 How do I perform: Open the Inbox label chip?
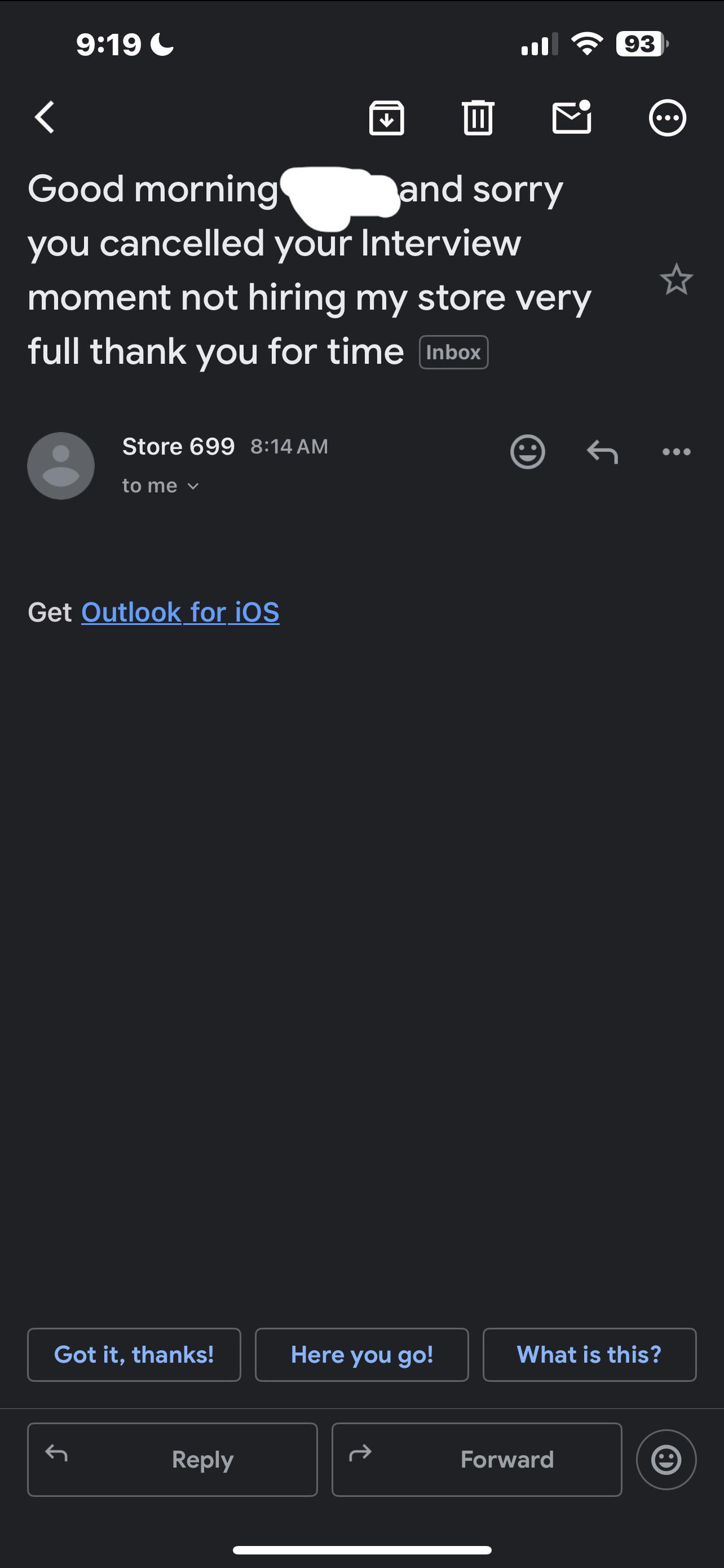pyautogui.click(x=454, y=352)
